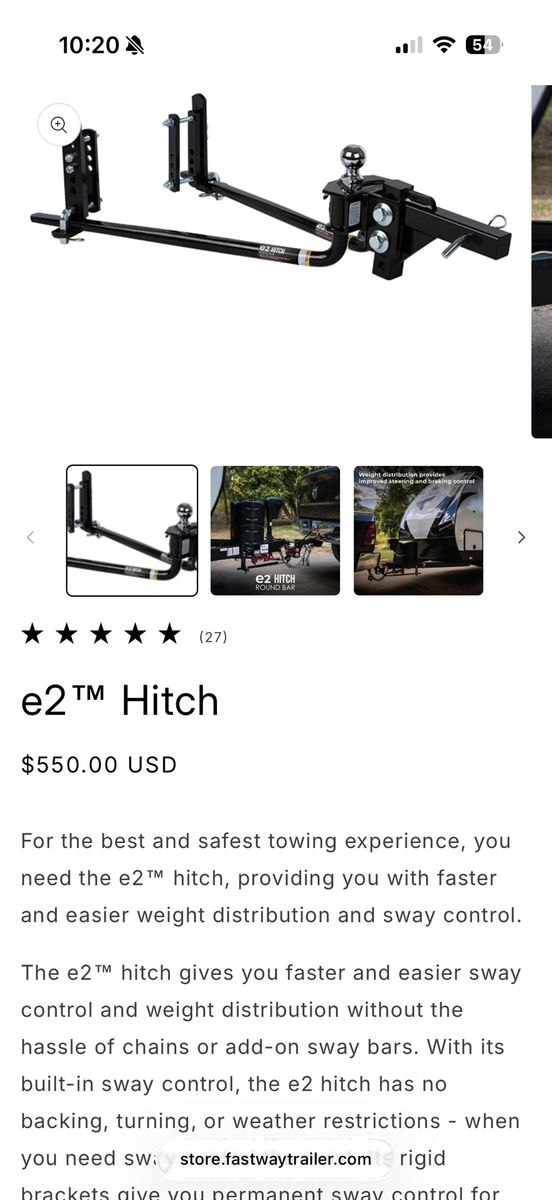The width and height of the screenshot is (552, 1200).
Task: Go to the next thumbnail with right arrow
Action: pyautogui.click(x=521, y=537)
